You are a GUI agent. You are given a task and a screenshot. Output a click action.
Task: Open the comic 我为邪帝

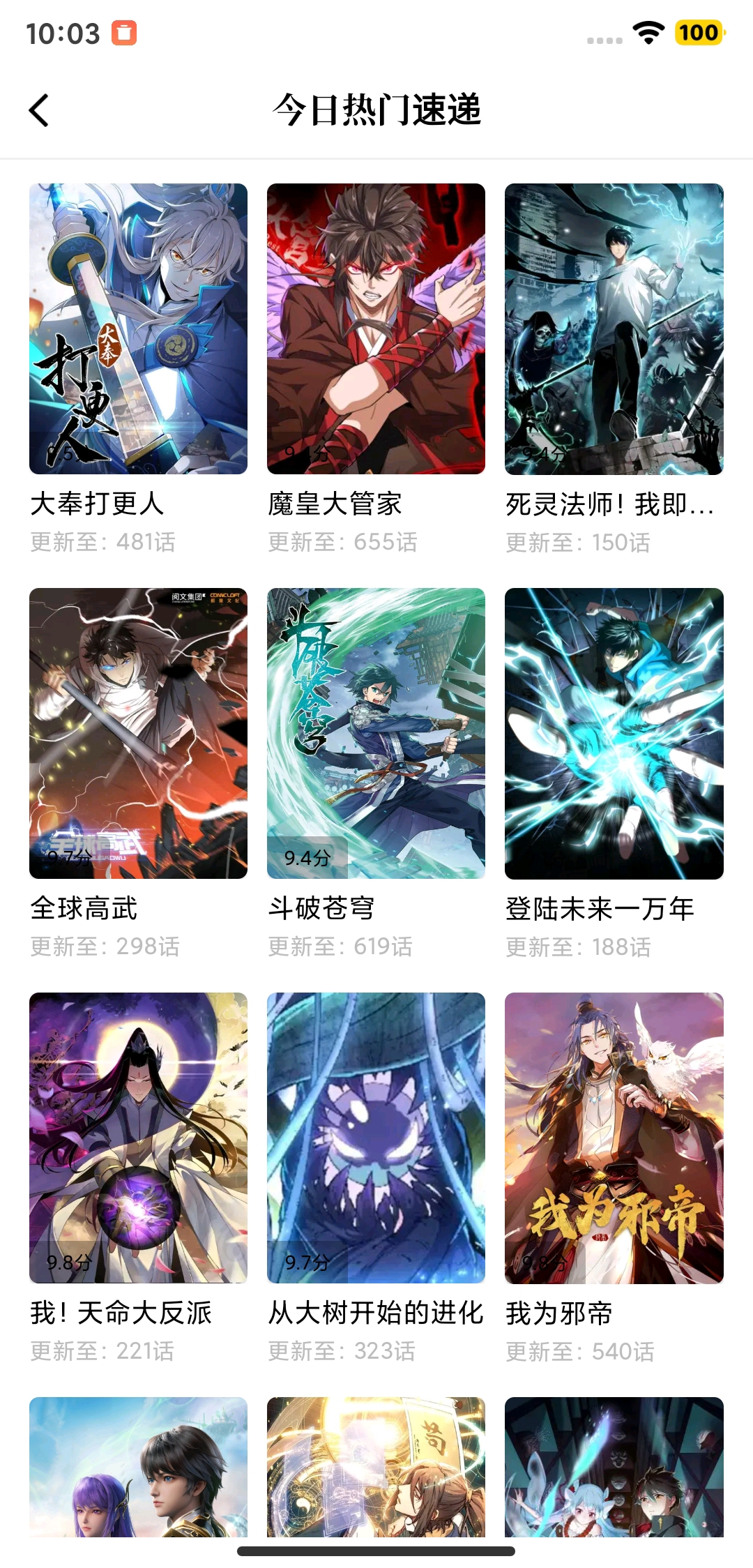(614, 1138)
